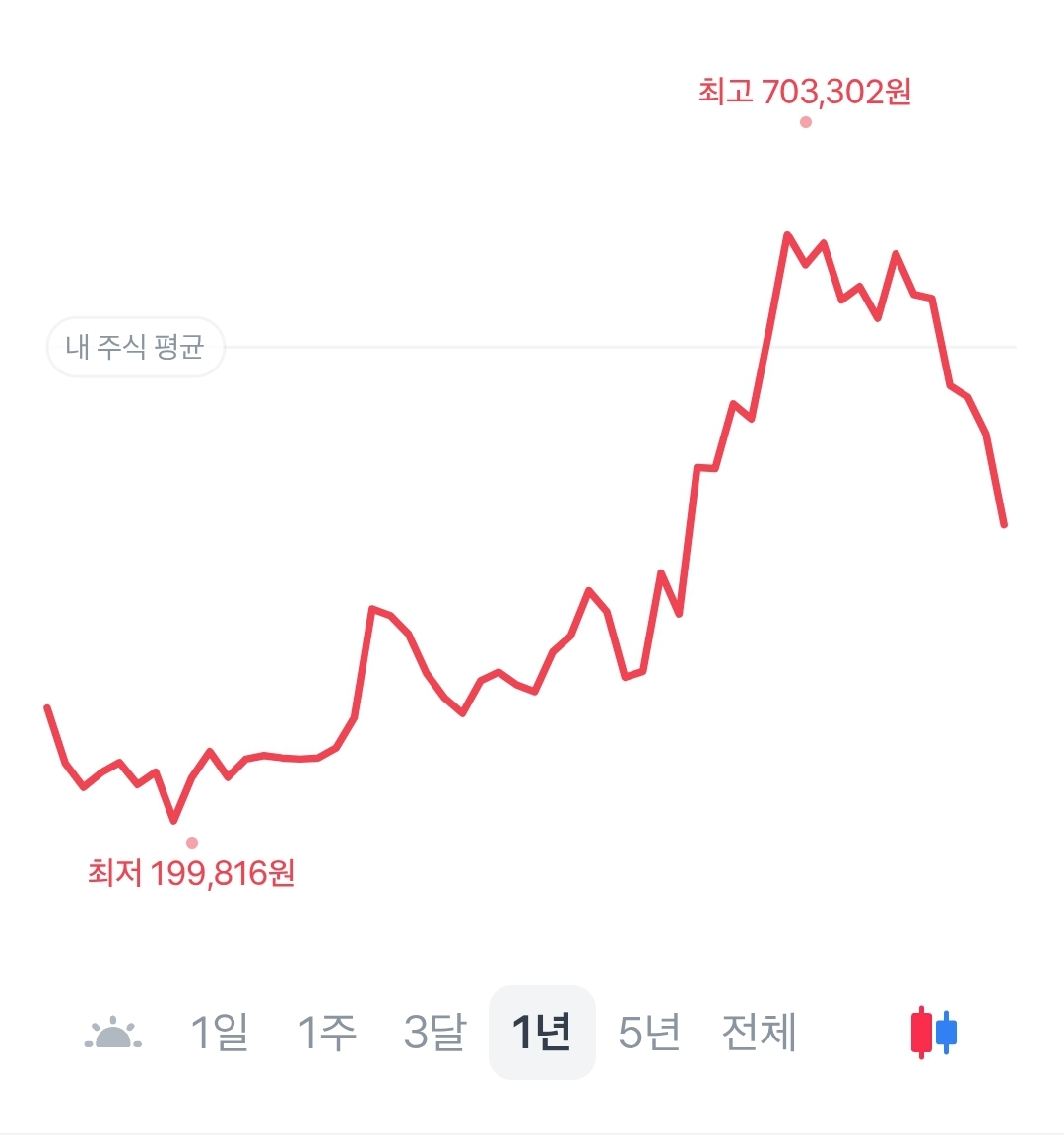
Task: Switch to candlestick chart view
Action: tap(934, 1033)
